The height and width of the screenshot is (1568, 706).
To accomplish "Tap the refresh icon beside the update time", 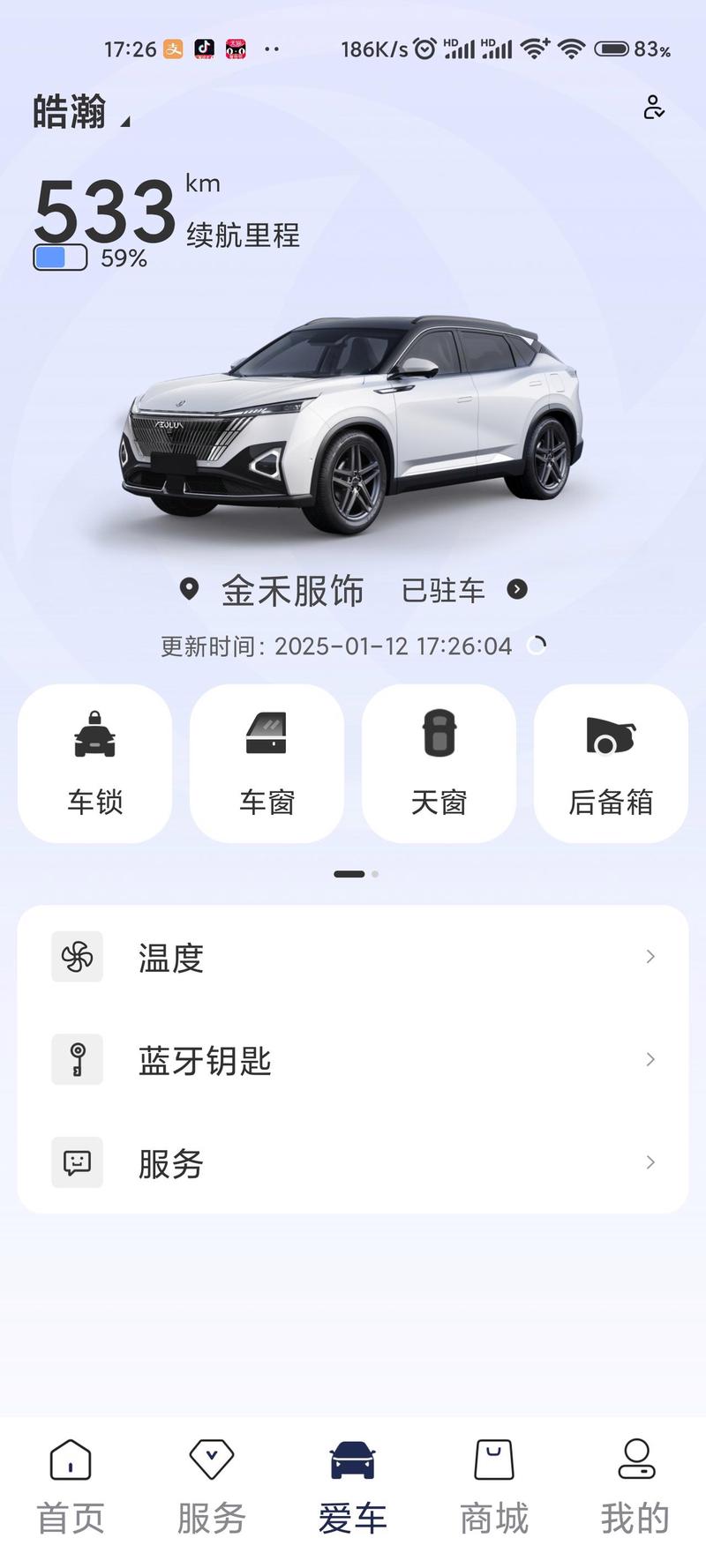I will [x=537, y=645].
